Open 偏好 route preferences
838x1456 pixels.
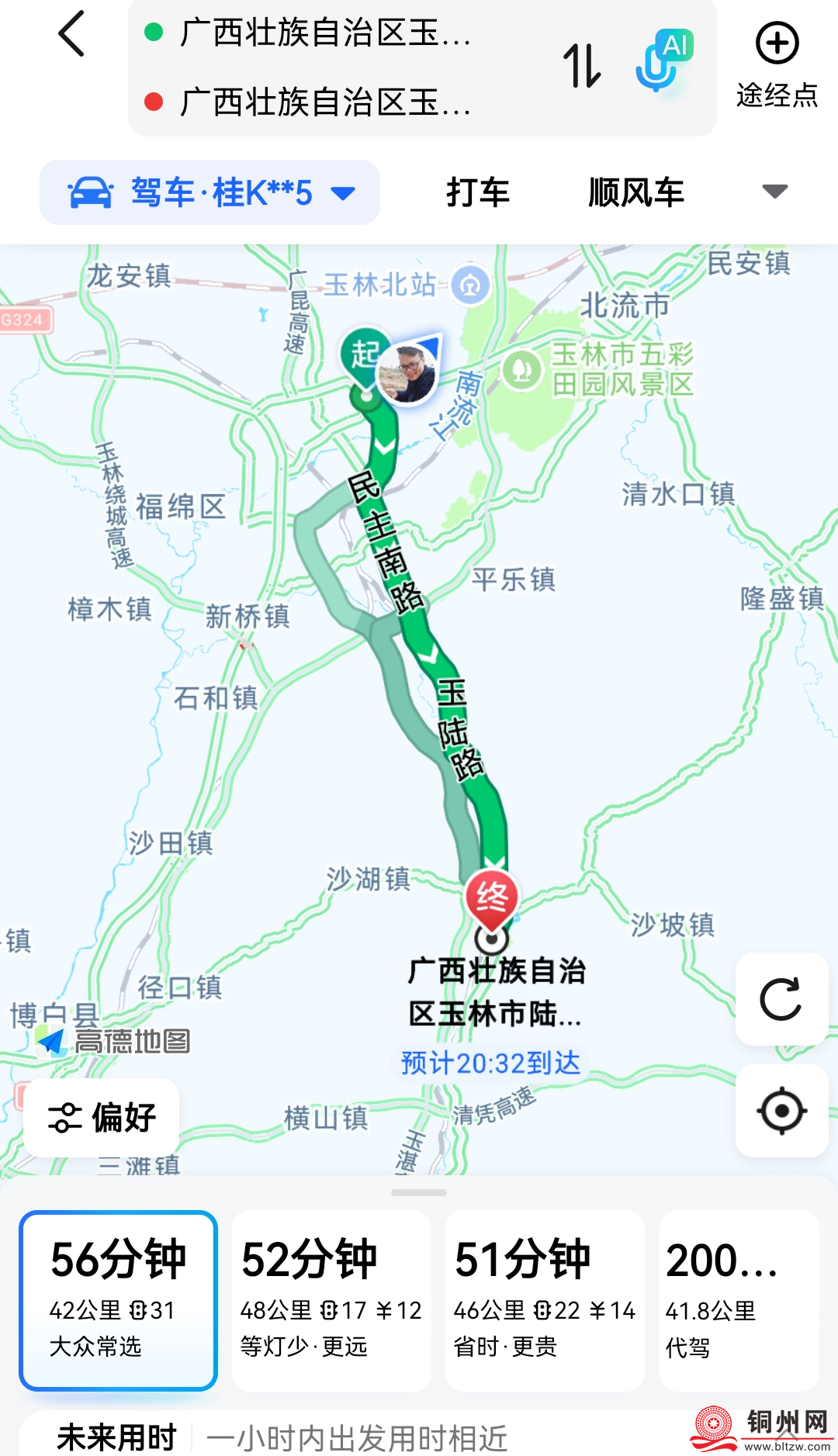click(x=102, y=1117)
